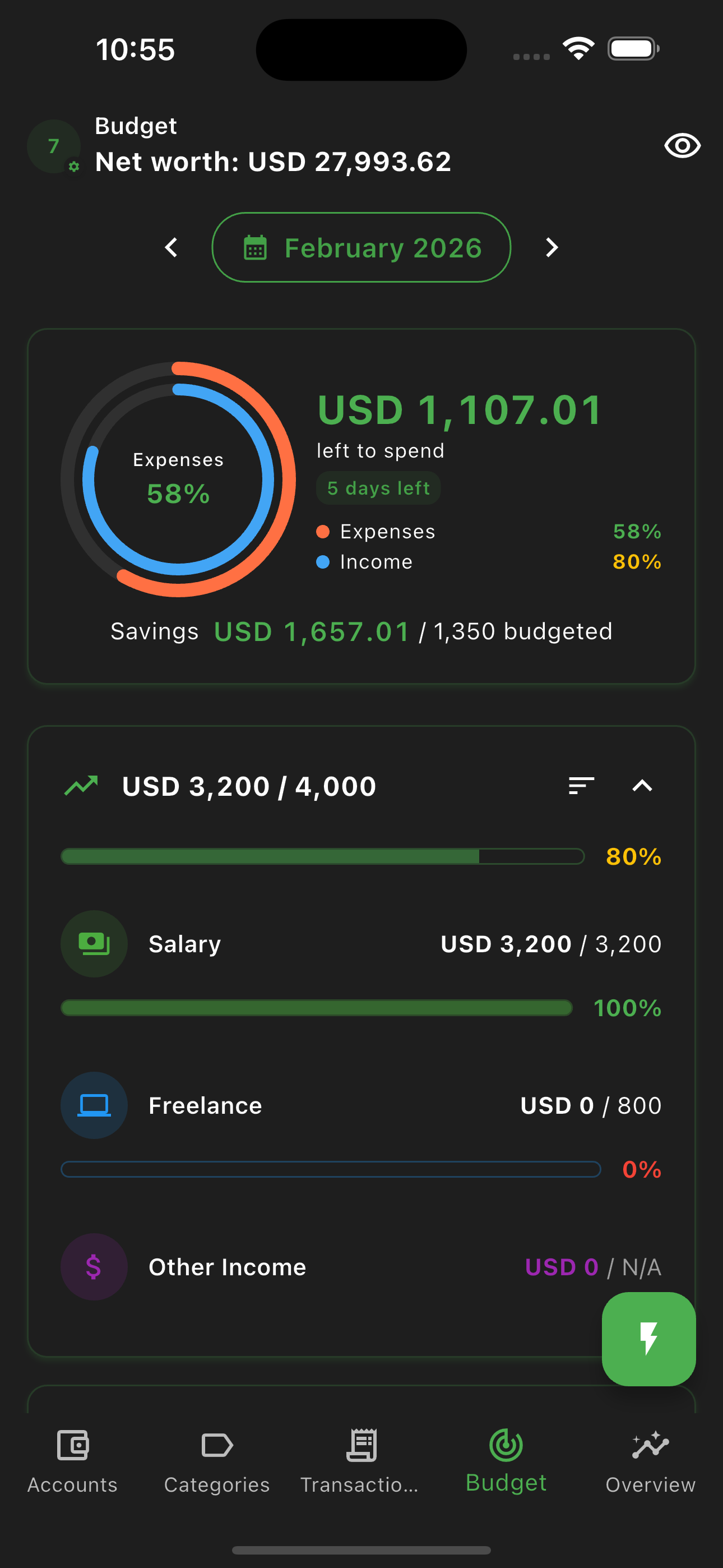This screenshot has height=1568, width=723.
Task: Open the sort options for income
Action: point(581,786)
